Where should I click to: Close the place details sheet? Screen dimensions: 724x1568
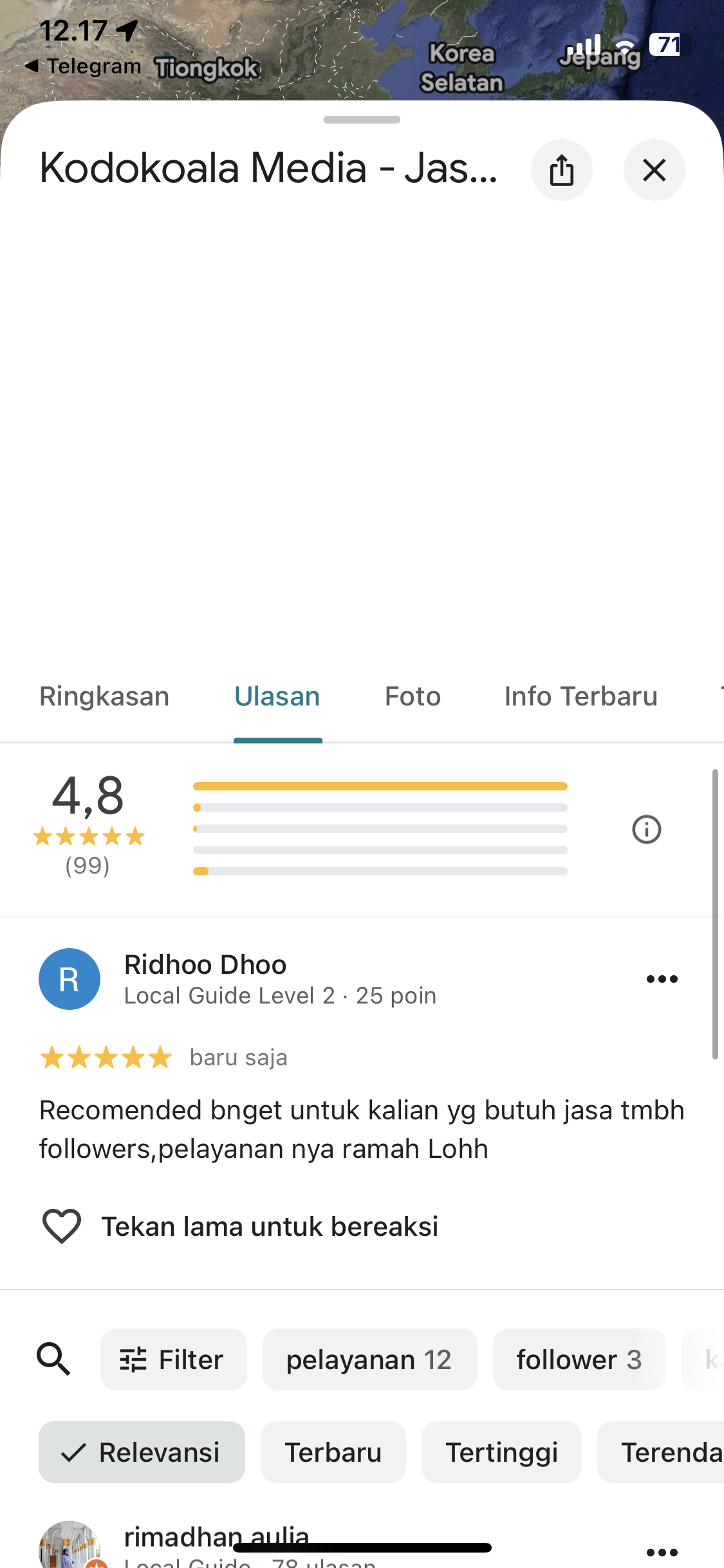point(654,170)
